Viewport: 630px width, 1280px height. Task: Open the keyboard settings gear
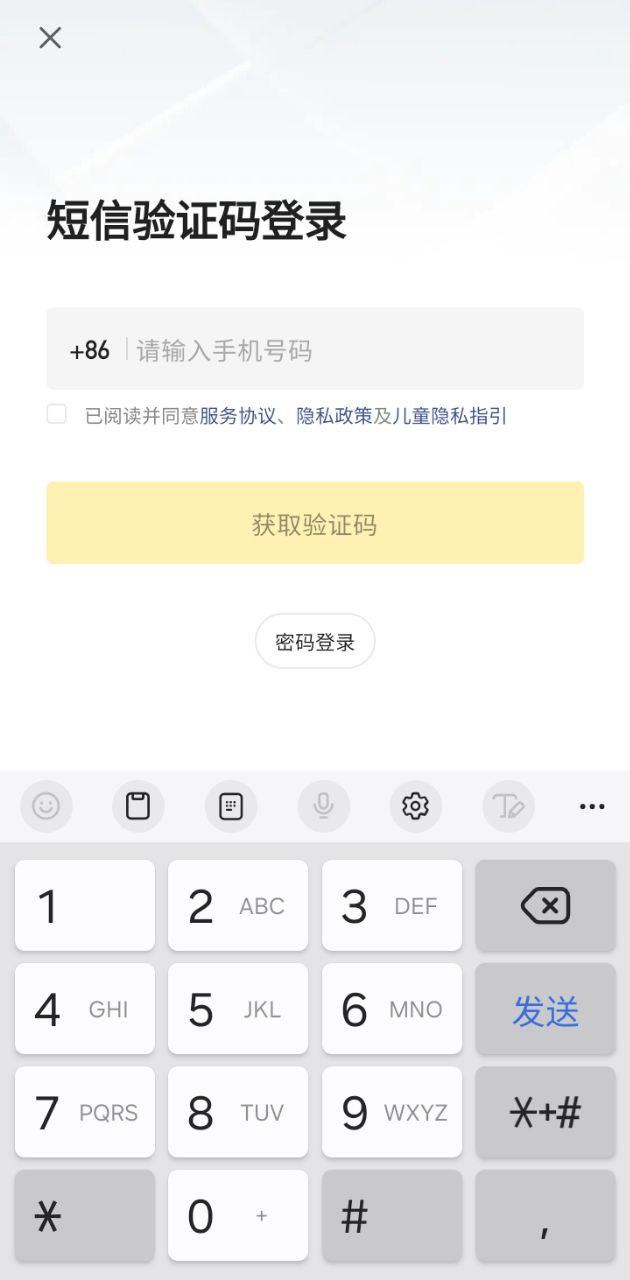[415, 806]
